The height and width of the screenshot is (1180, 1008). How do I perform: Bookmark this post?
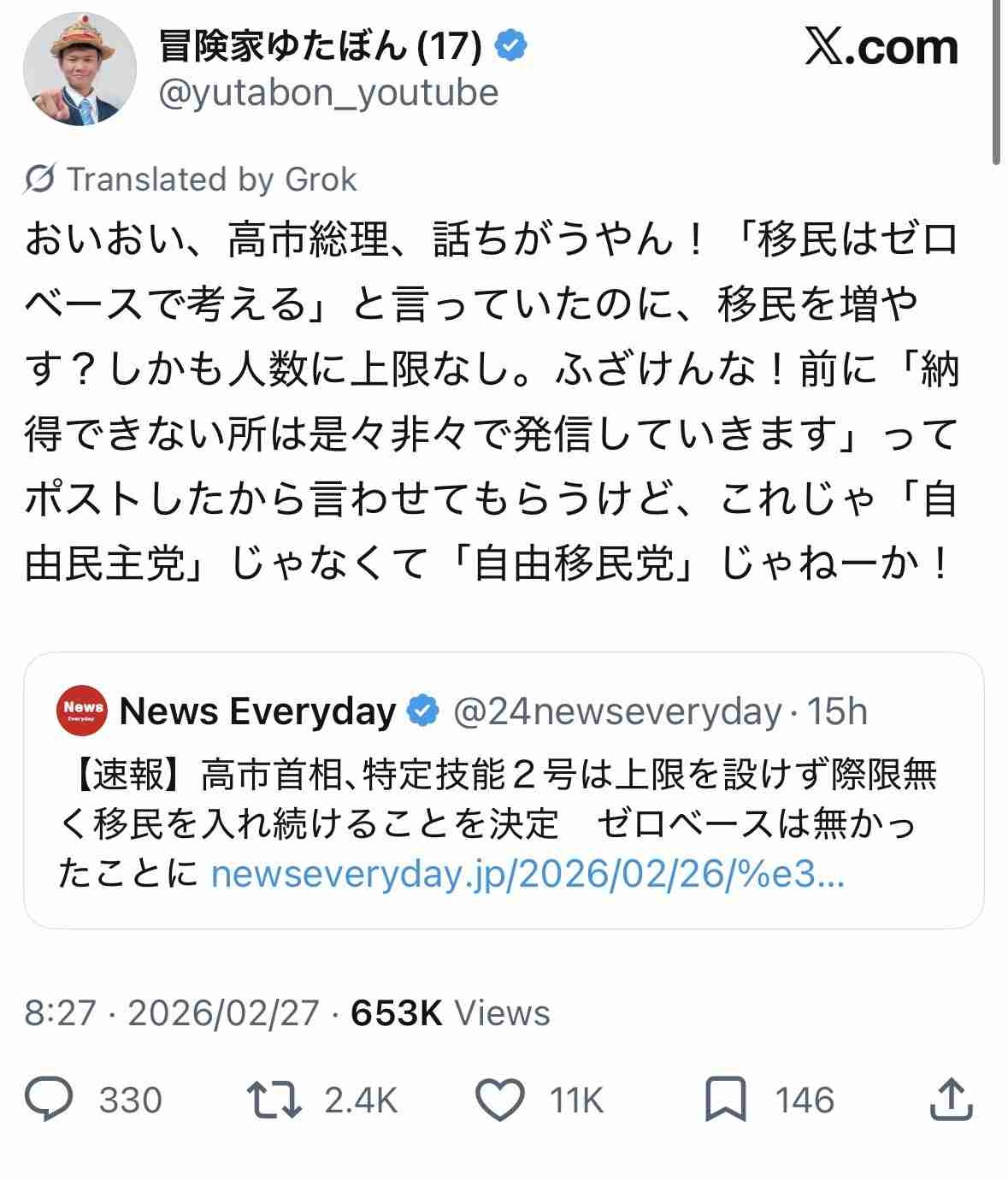pos(725,1100)
